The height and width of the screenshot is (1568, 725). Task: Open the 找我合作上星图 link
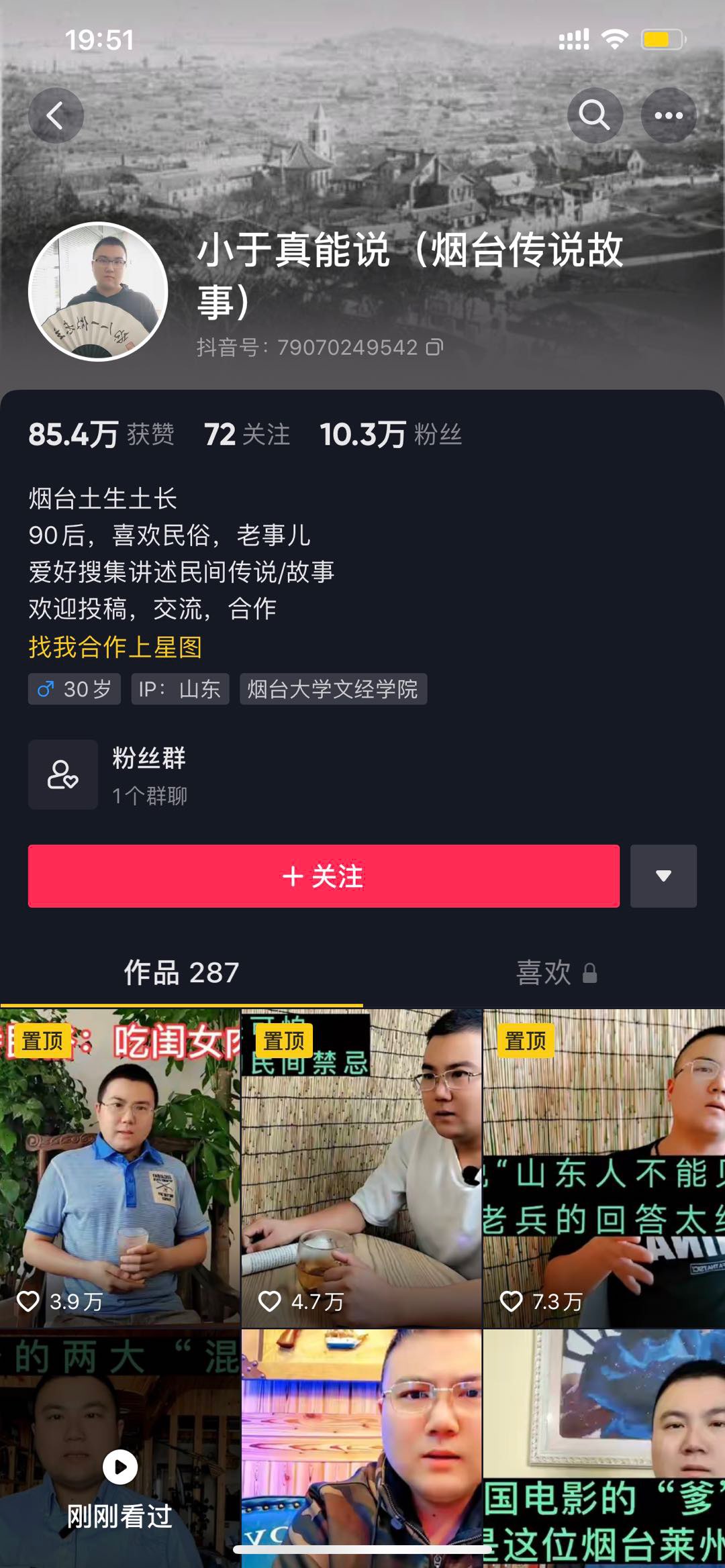point(115,647)
